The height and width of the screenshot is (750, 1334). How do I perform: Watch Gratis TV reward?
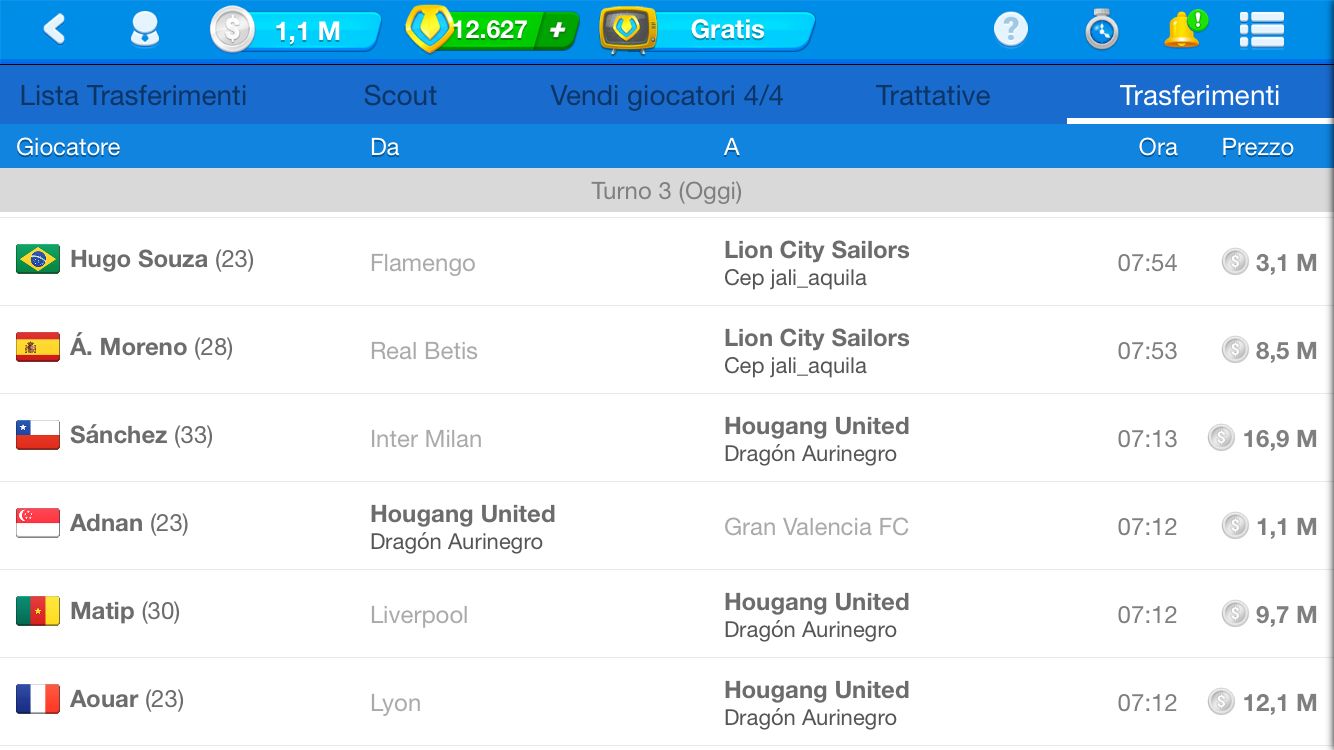pyautogui.click(x=707, y=30)
